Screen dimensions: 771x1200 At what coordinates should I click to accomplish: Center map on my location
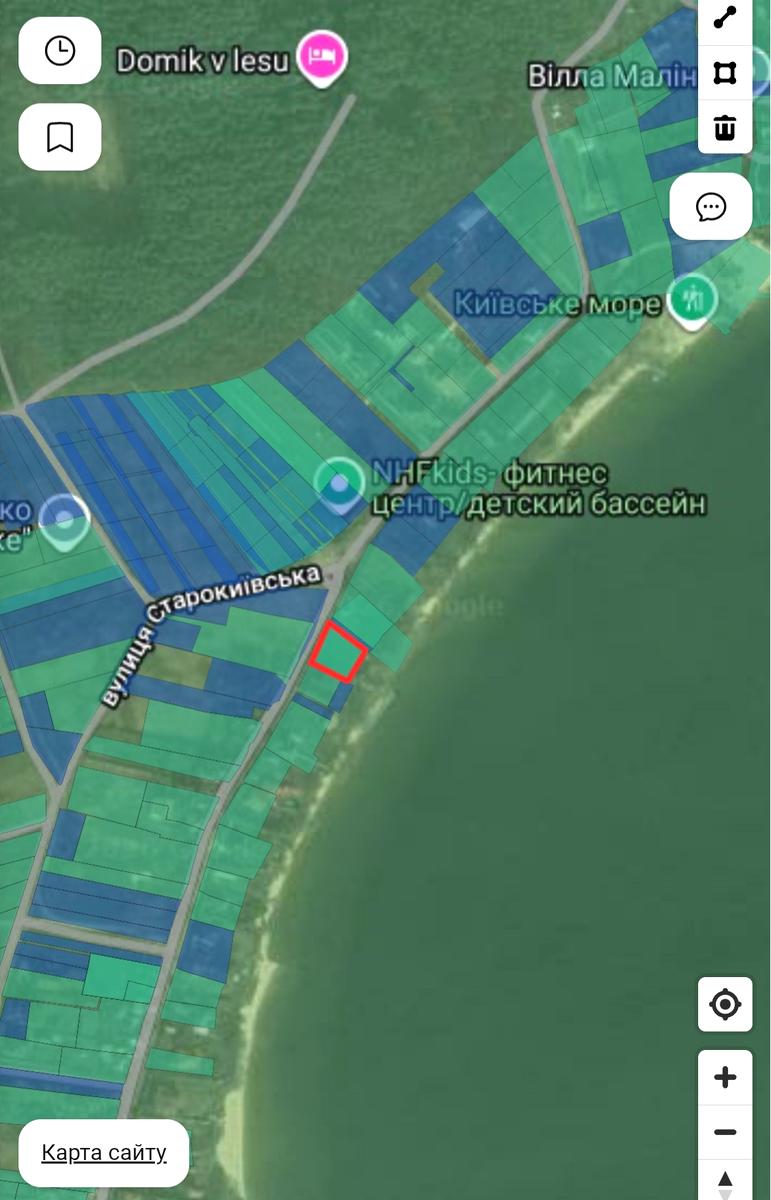point(725,1004)
